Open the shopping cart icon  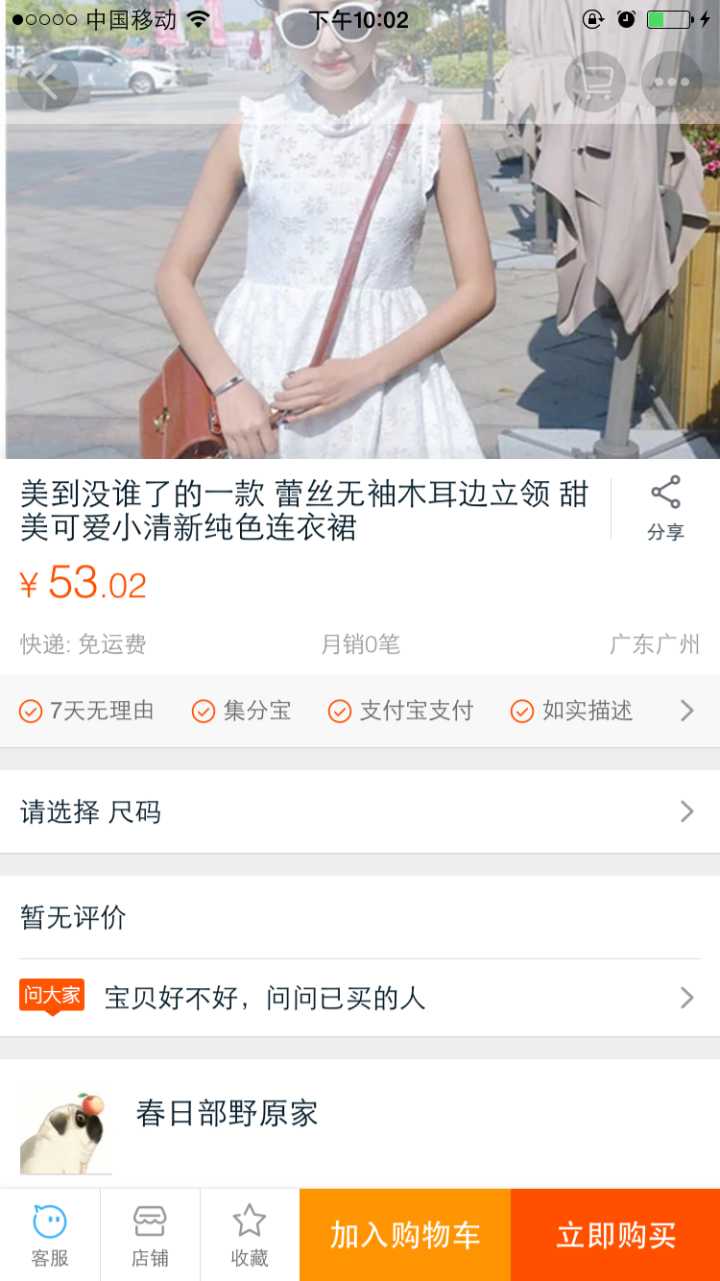tap(595, 81)
